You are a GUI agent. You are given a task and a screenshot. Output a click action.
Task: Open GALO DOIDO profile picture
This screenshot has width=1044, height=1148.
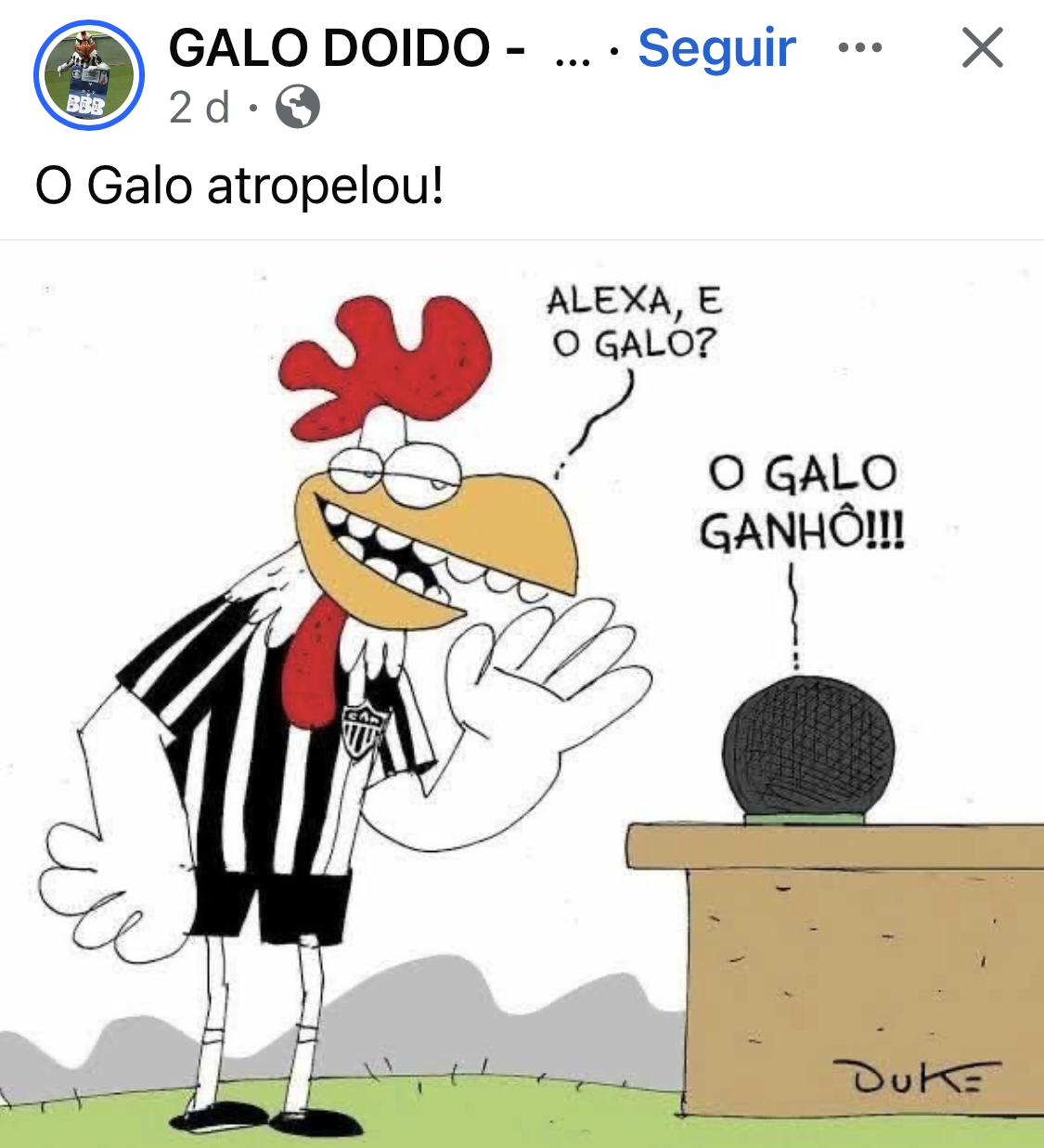[x=89, y=76]
